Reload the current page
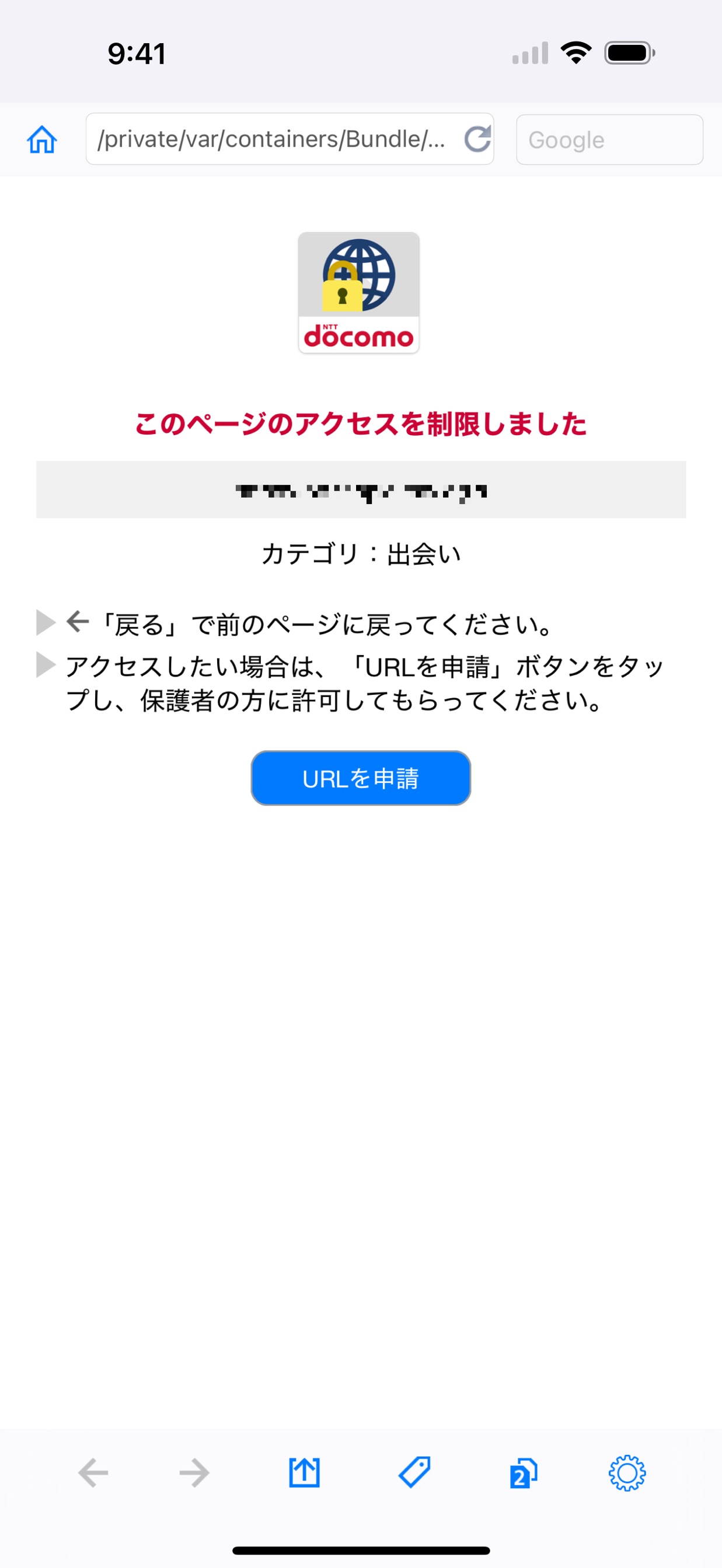 pos(477,139)
